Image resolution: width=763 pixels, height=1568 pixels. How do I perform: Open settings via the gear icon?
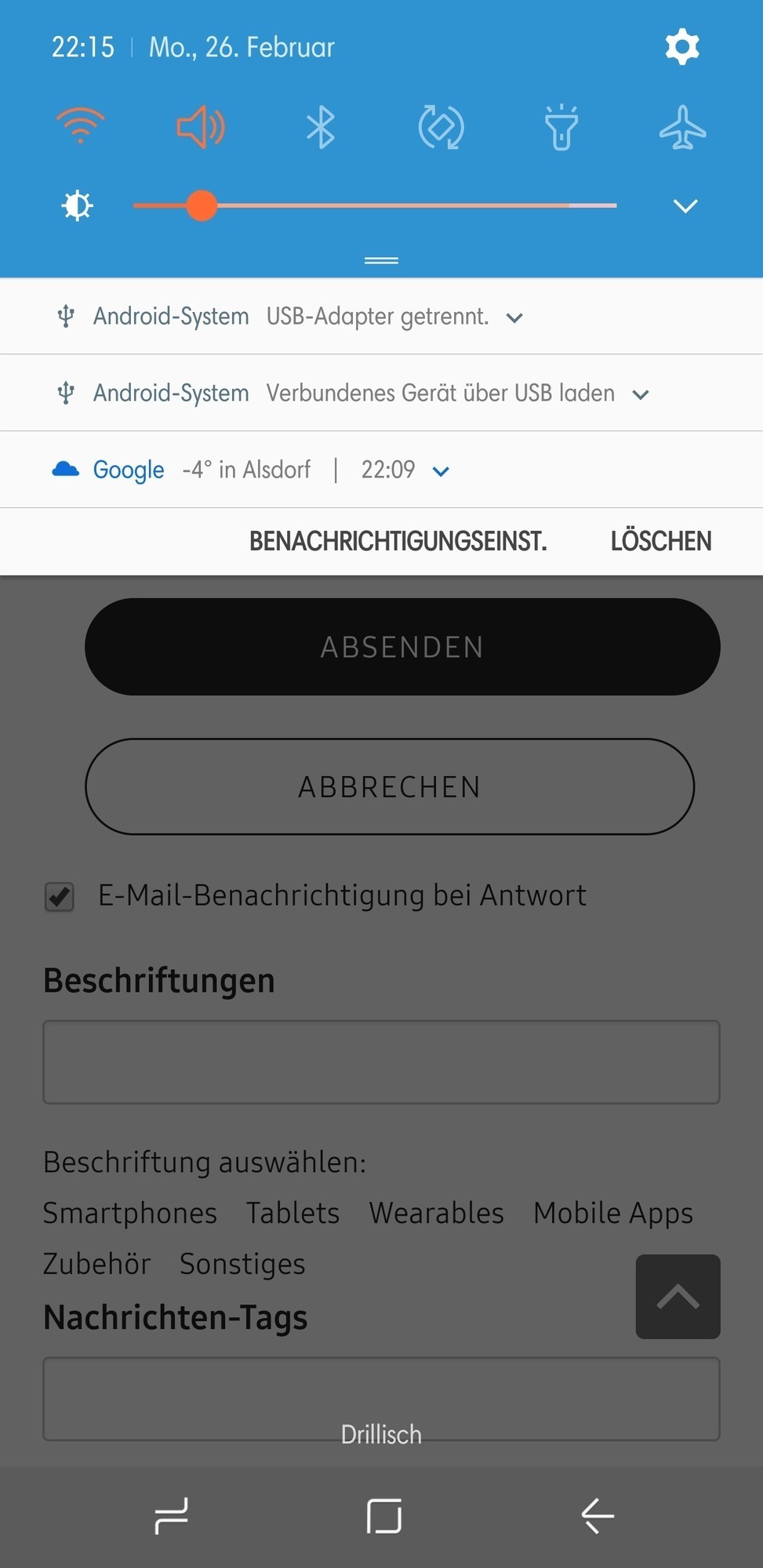coord(682,47)
